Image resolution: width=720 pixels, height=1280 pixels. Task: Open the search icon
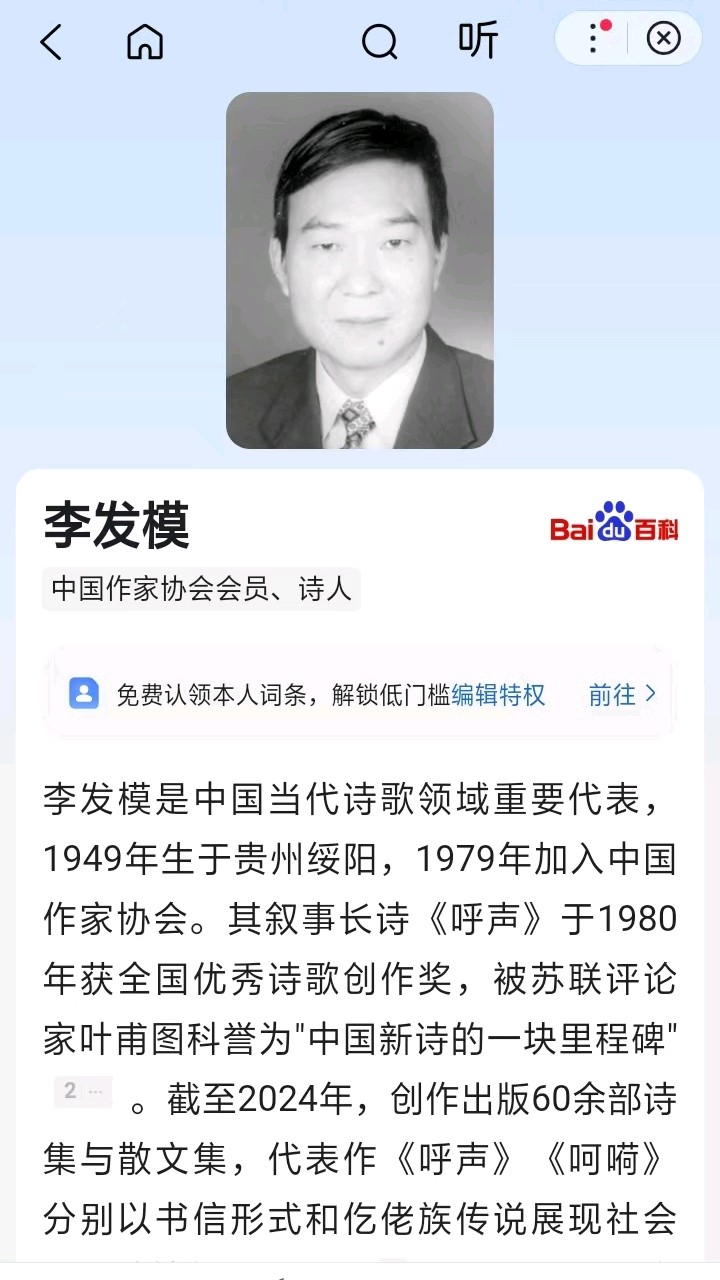(379, 42)
